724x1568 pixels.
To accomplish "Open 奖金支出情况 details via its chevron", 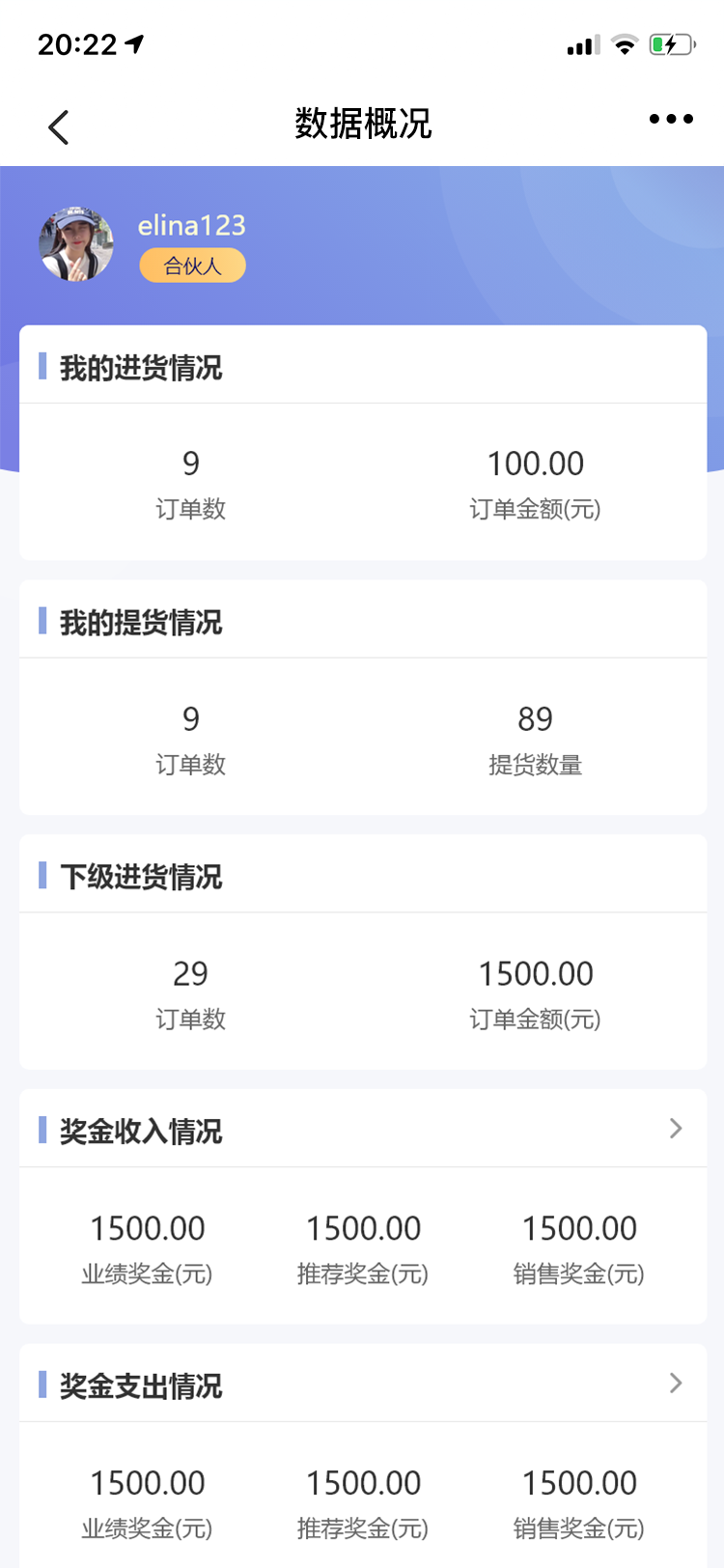I will tap(676, 1383).
